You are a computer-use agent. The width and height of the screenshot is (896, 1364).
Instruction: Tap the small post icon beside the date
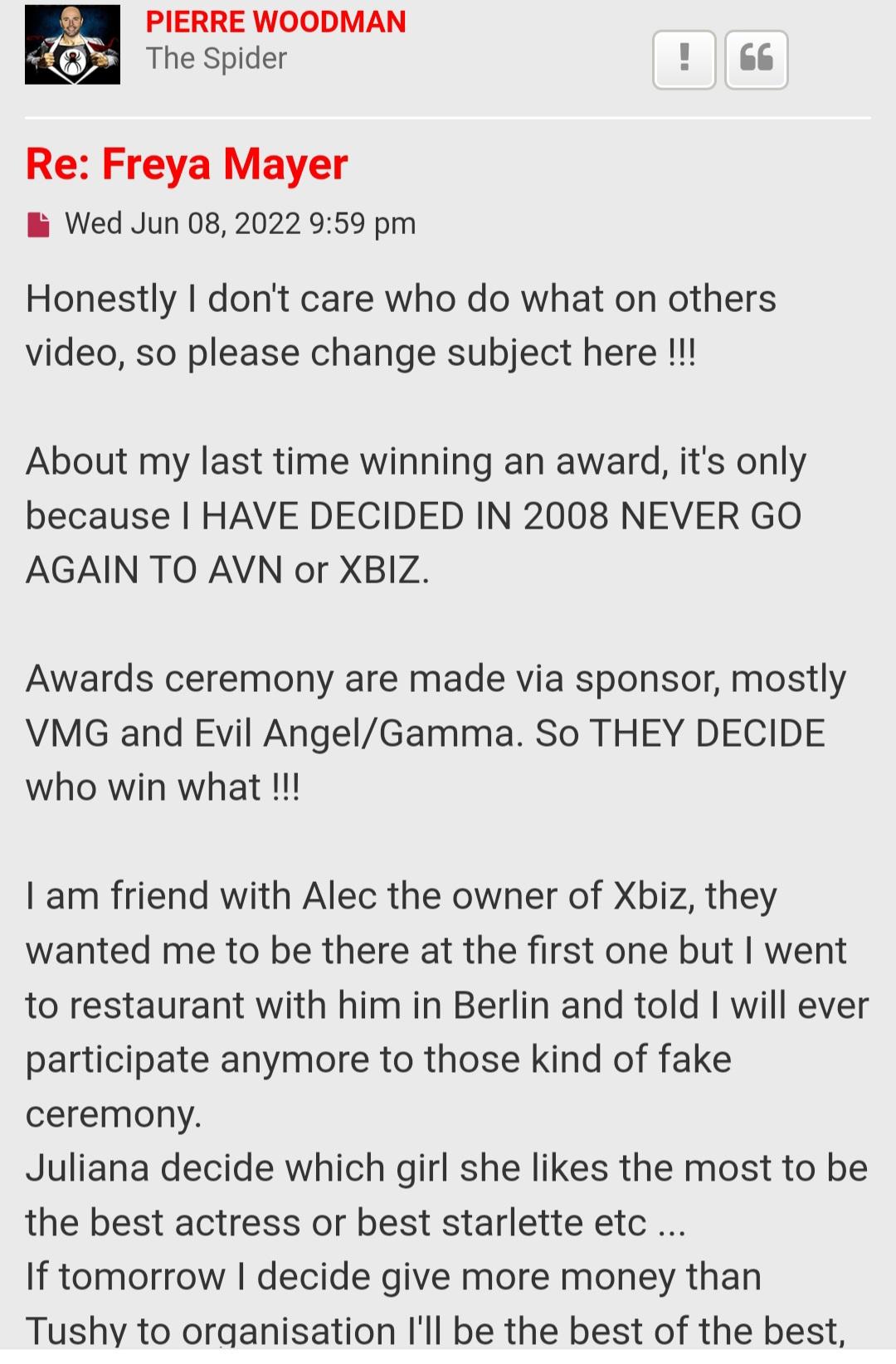pyautogui.click(x=38, y=225)
